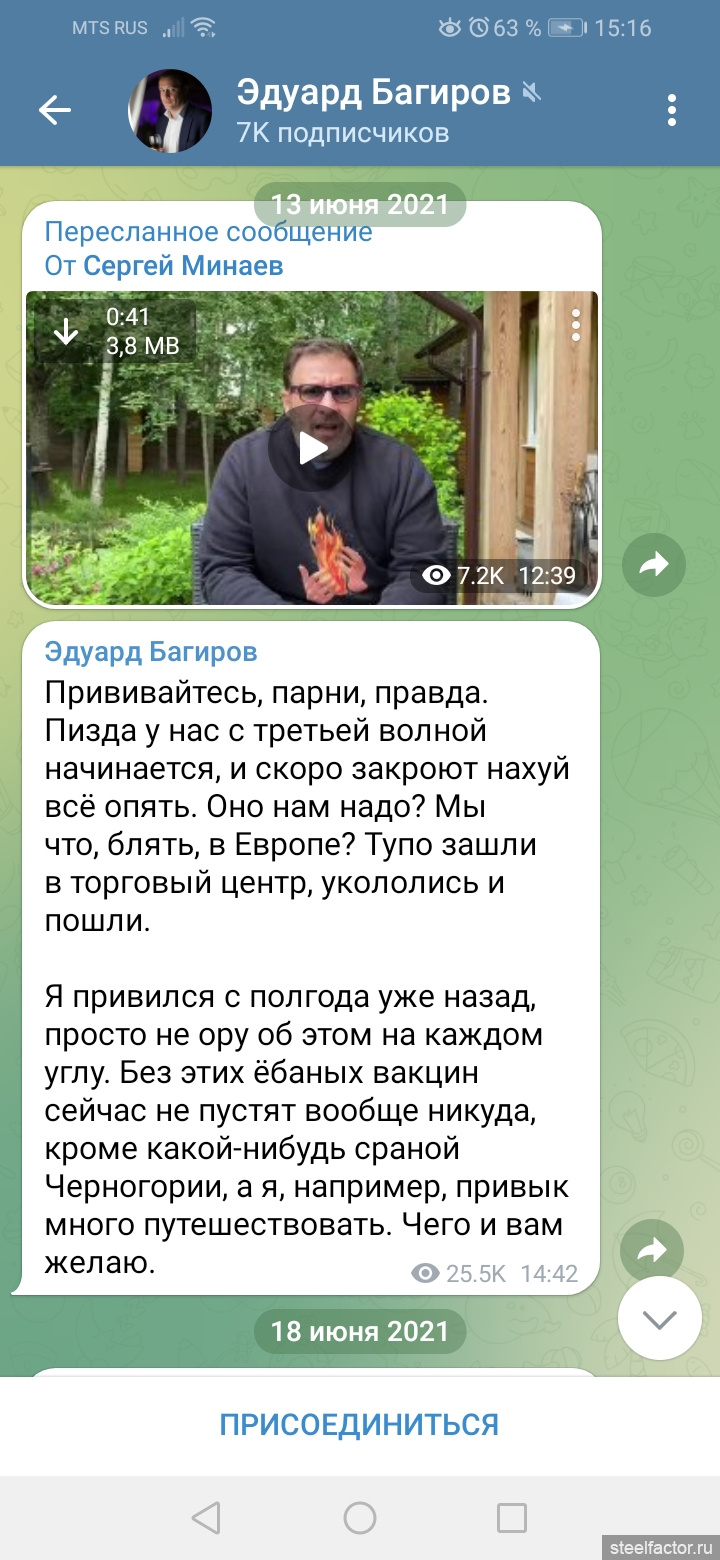Tap the system home button

pyautogui.click(x=360, y=1518)
